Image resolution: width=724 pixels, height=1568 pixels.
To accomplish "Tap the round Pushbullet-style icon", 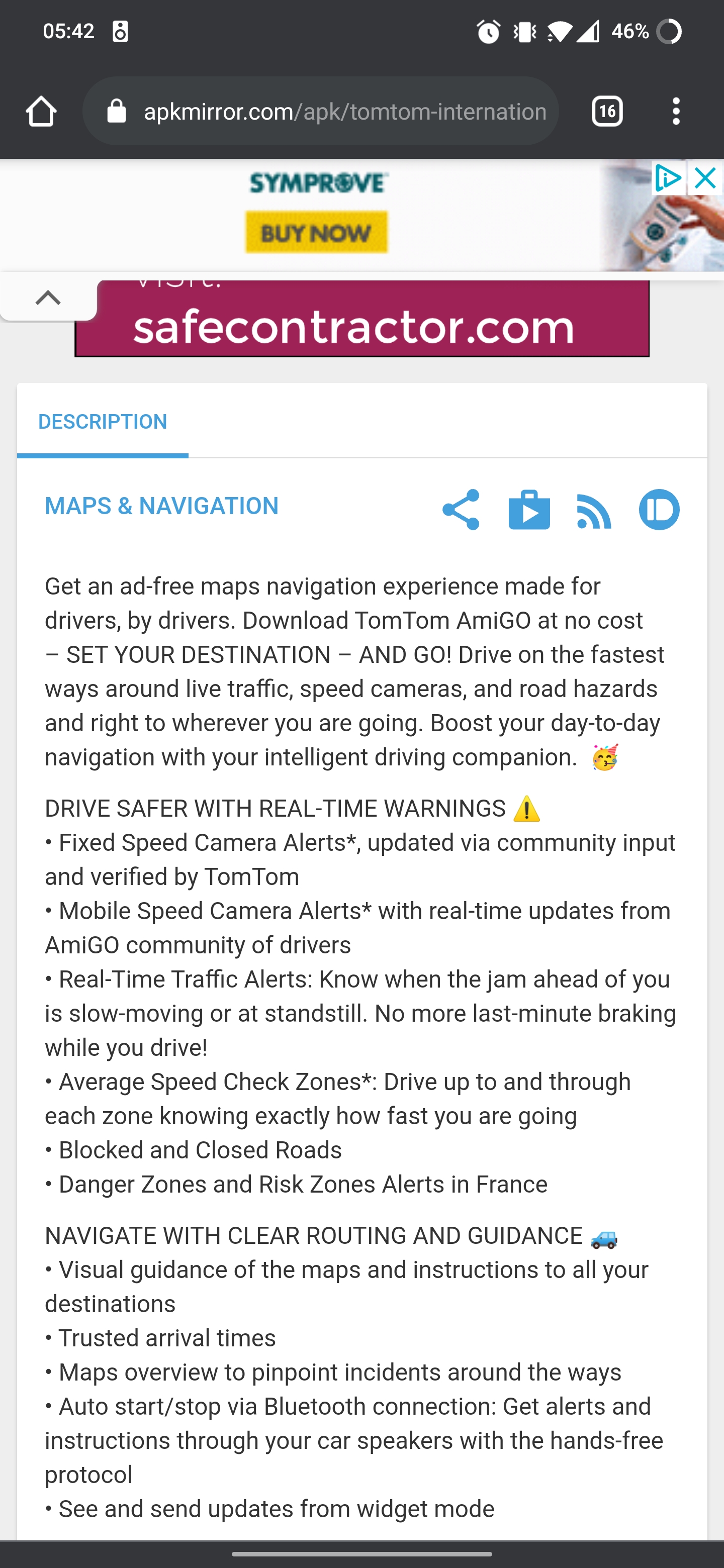I will 659,510.
